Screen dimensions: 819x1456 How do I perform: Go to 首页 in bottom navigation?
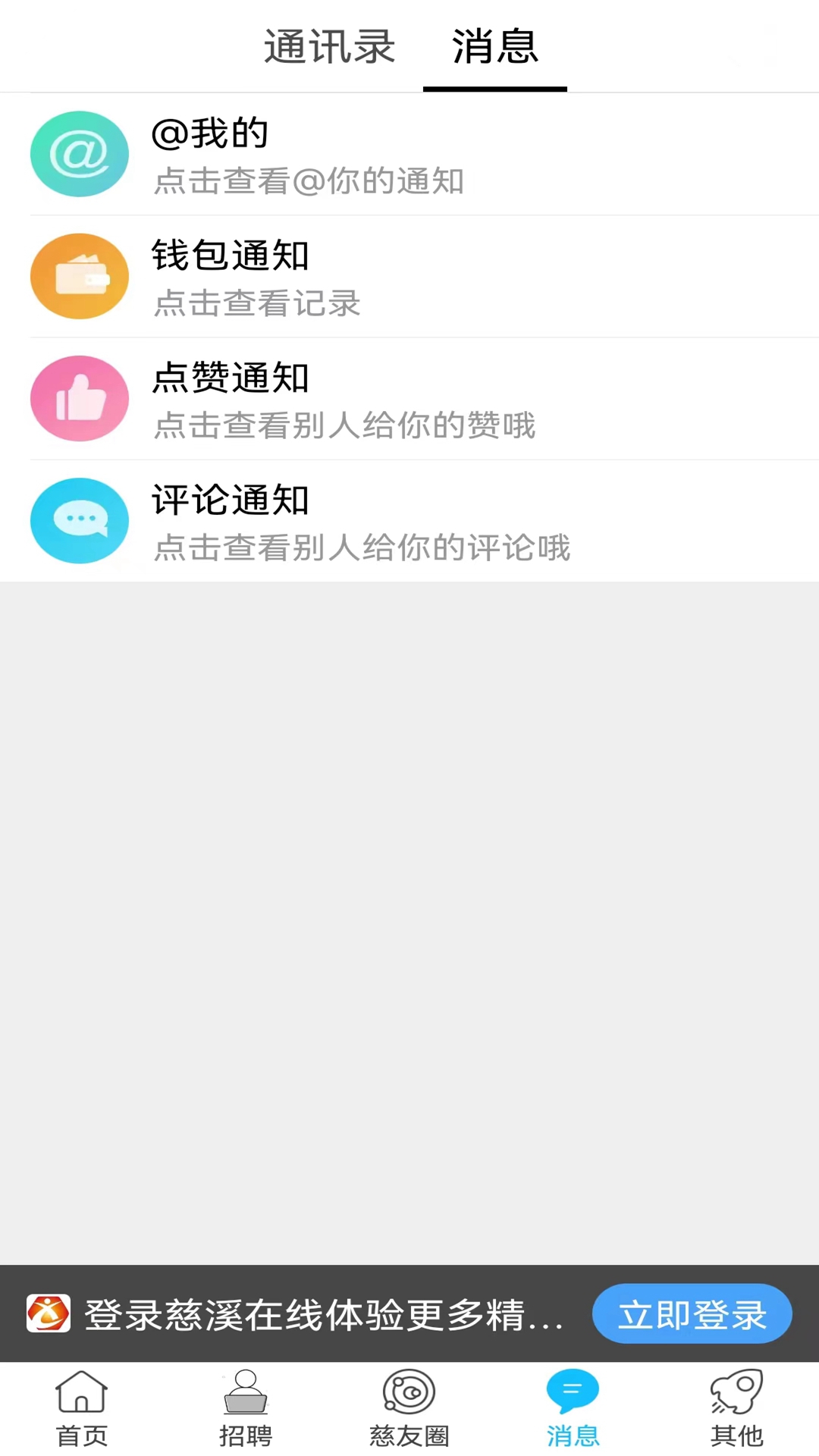[82, 1408]
